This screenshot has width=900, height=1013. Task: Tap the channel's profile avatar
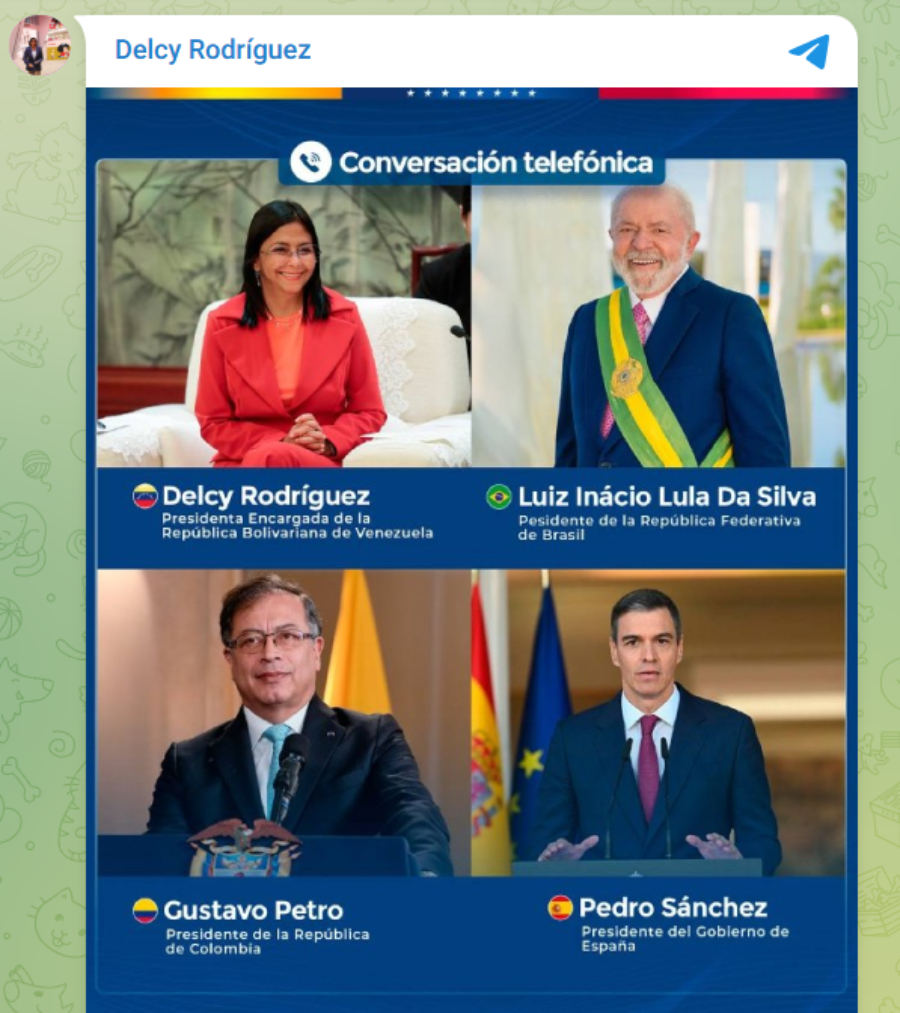pos(40,45)
